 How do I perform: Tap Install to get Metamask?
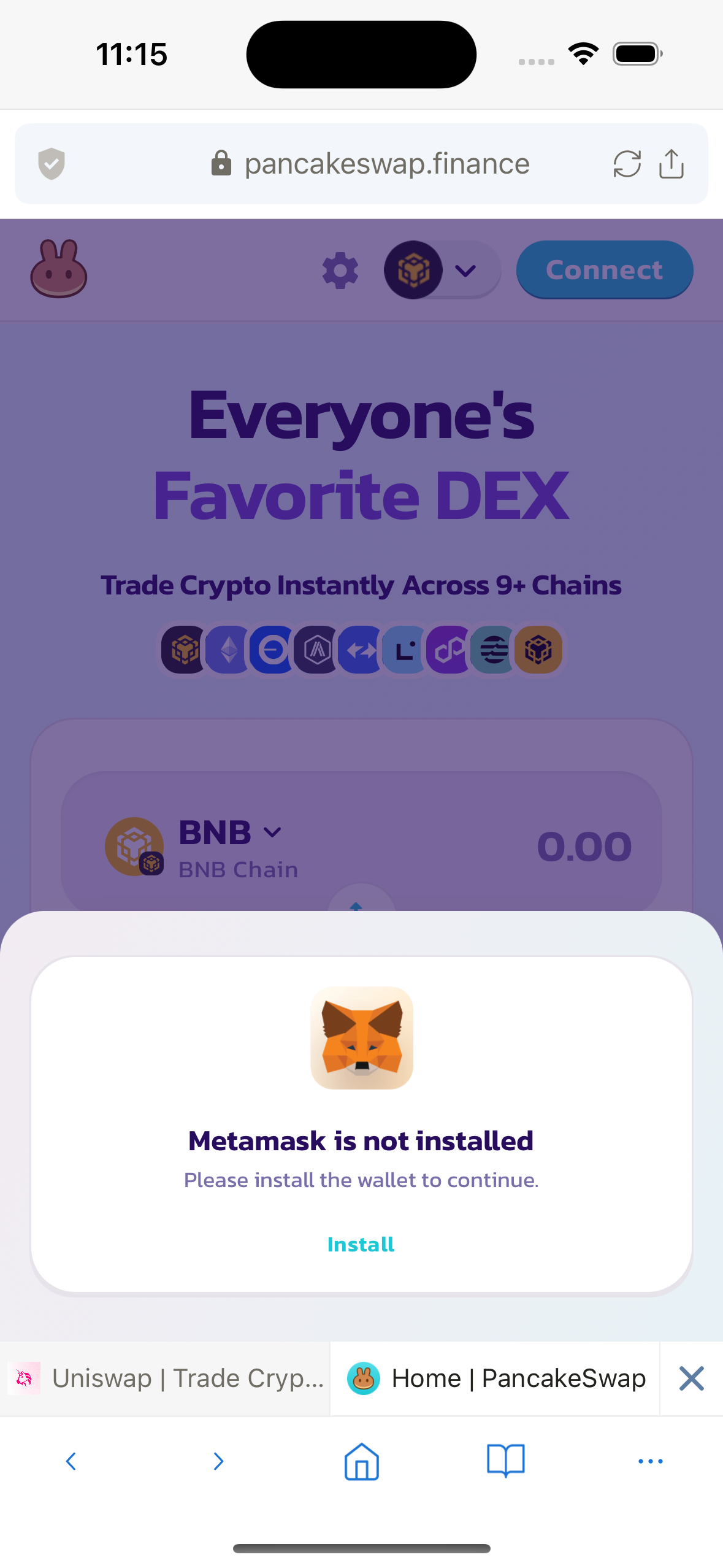point(361,1244)
